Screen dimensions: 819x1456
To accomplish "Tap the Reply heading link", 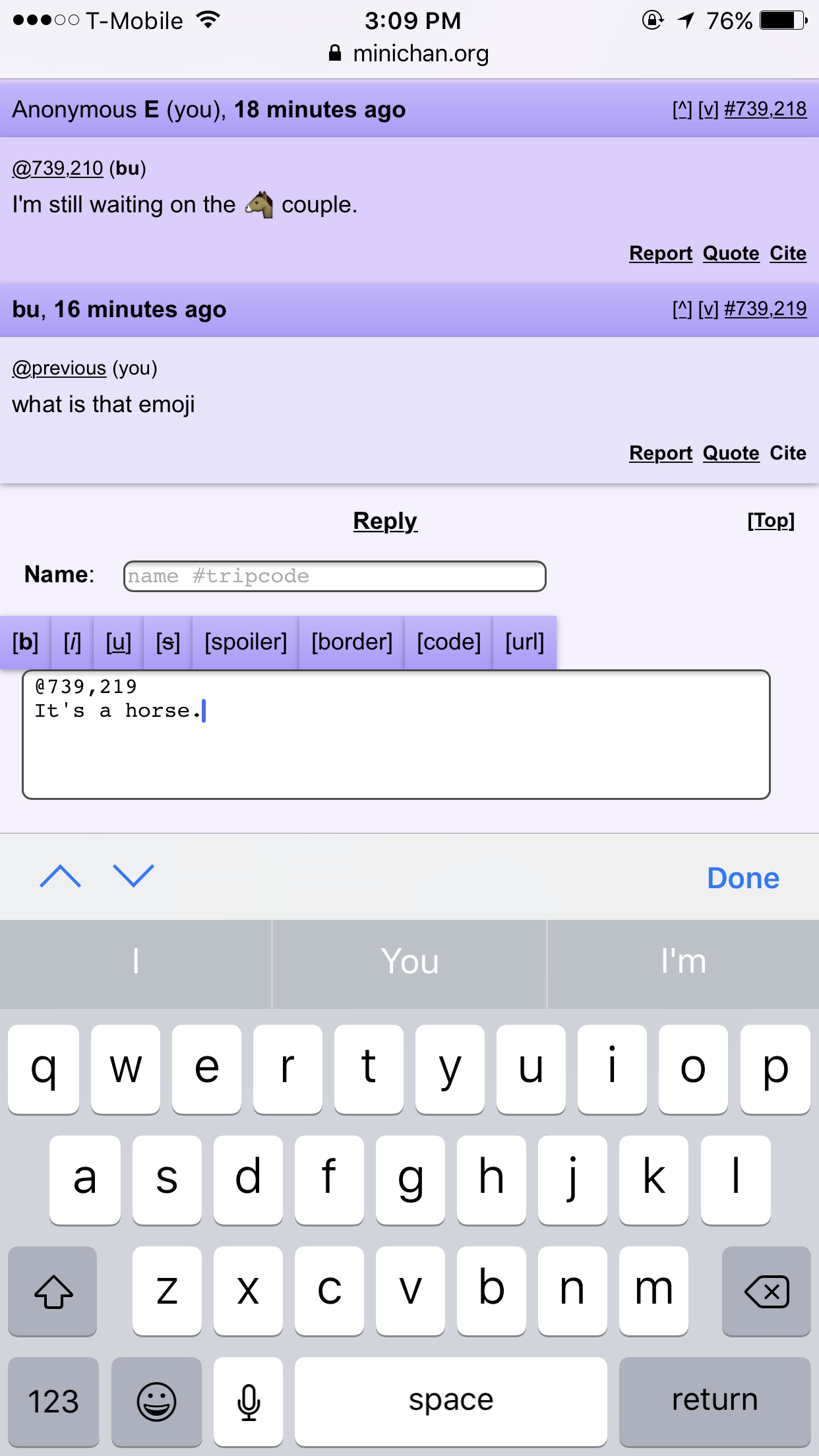I will click(385, 521).
